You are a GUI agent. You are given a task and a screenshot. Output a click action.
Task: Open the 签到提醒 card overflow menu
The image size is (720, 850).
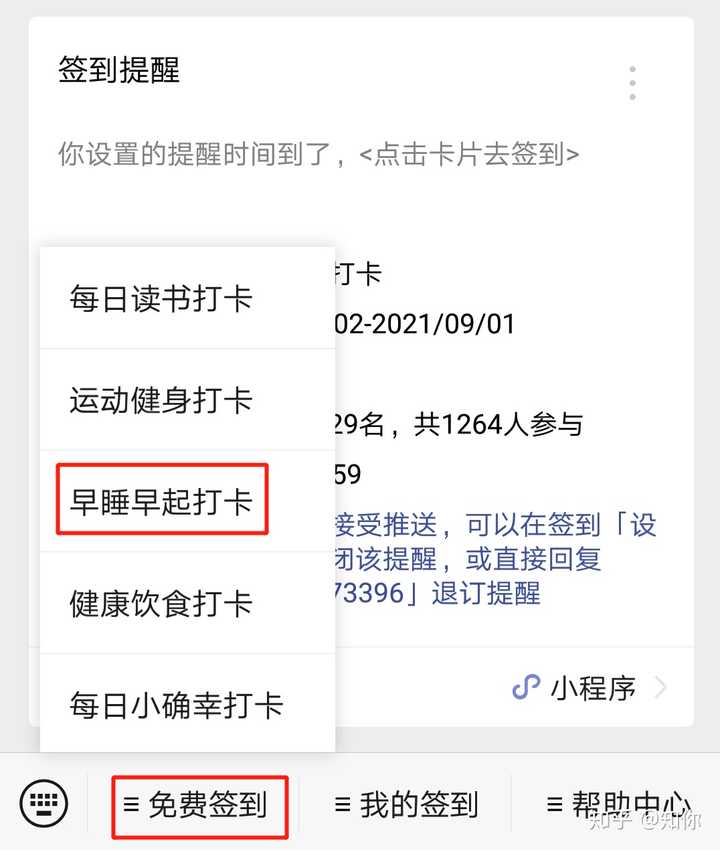tap(632, 83)
